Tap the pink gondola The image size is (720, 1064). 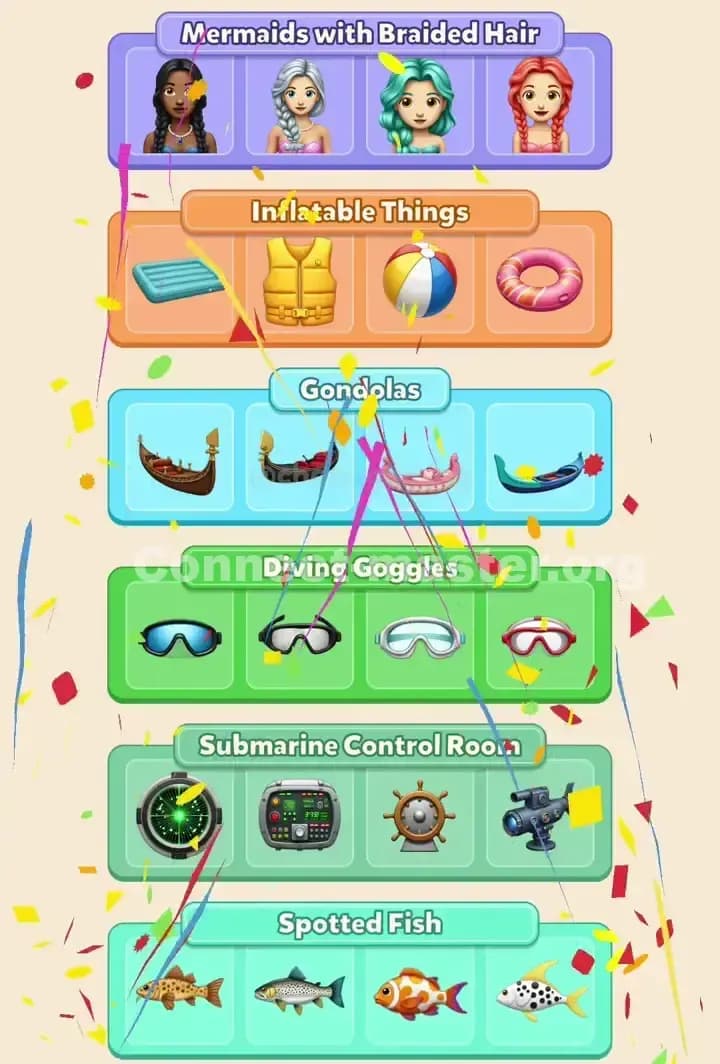click(x=420, y=462)
